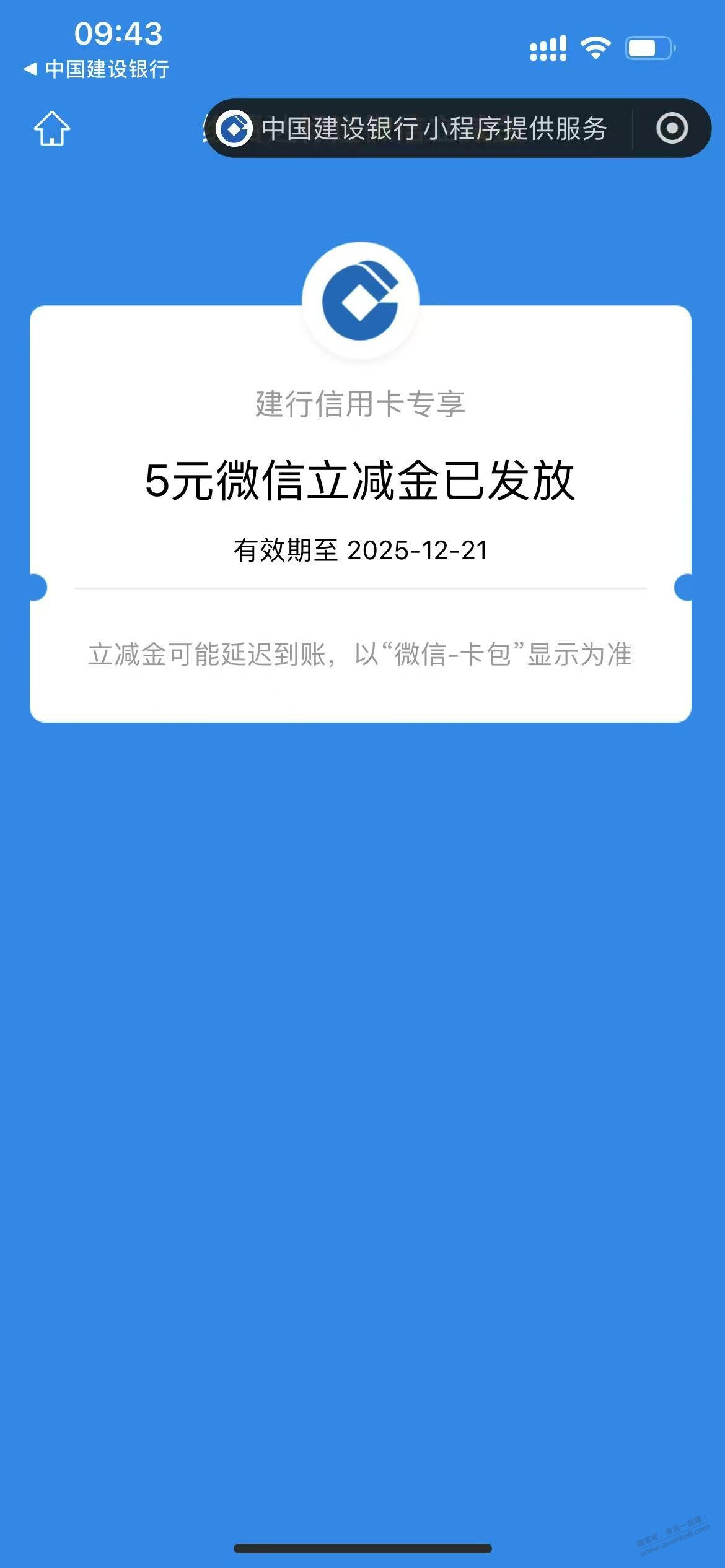Close the mini program via circle button
This screenshot has width=725, height=1568.
click(x=672, y=128)
